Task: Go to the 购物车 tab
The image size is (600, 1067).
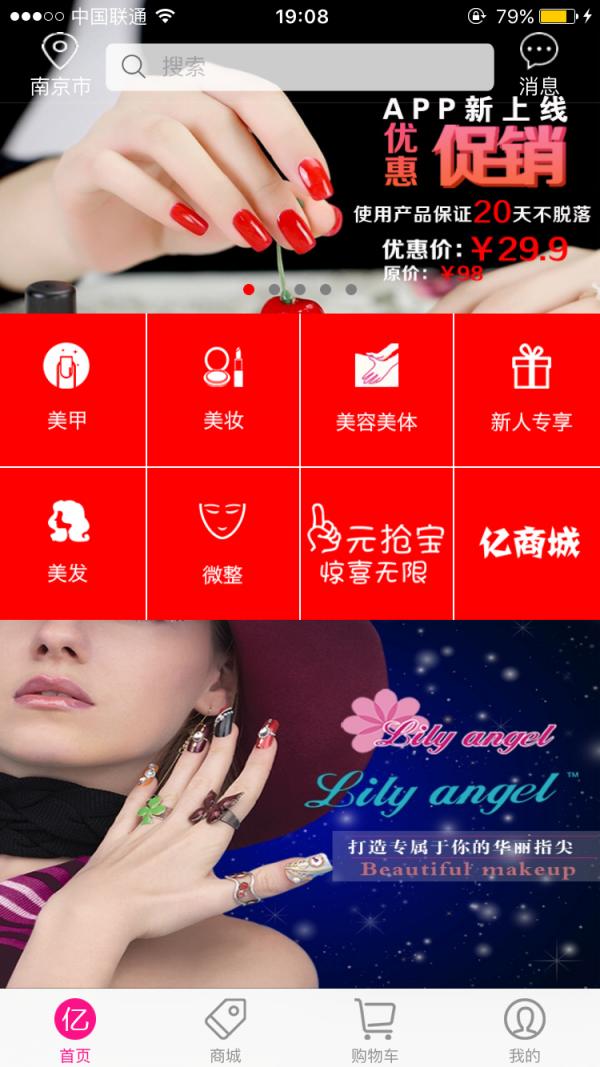Action: click(375, 1030)
